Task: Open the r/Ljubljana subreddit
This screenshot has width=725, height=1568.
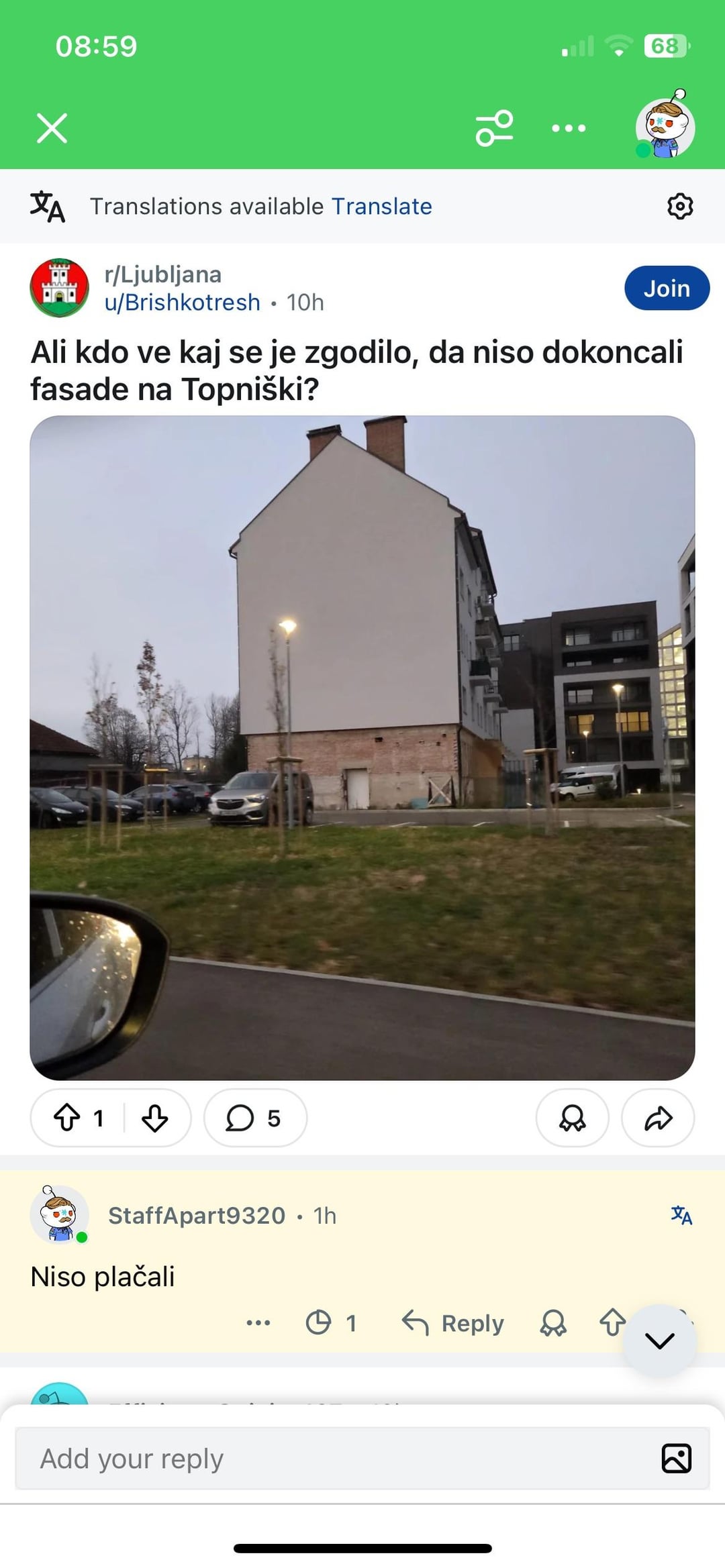Action: coord(163,274)
